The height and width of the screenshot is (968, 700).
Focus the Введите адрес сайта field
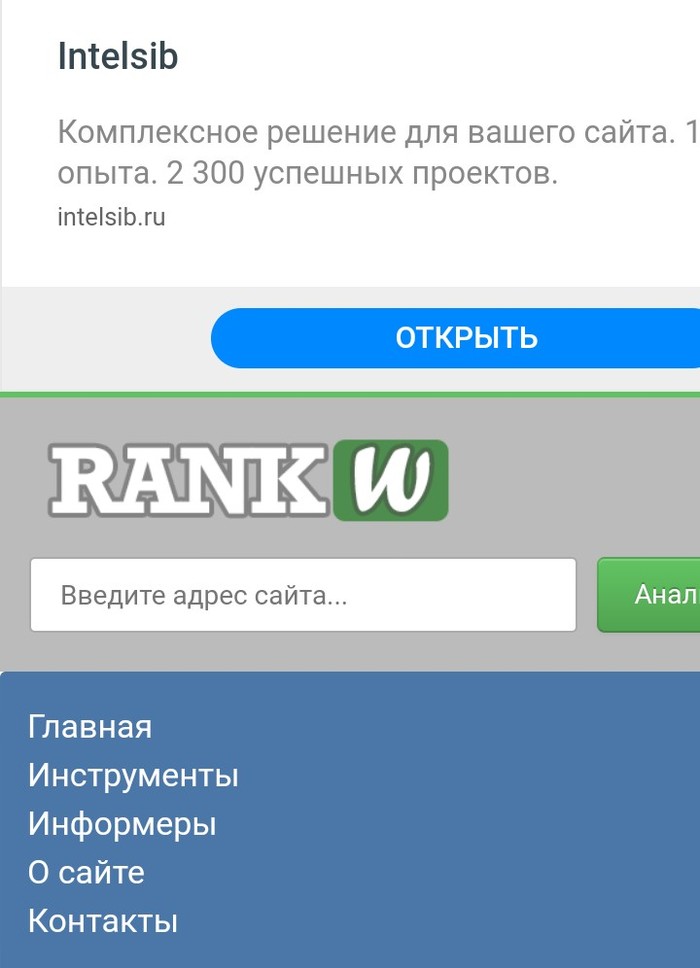pyautogui.click(x=303, y=596)
